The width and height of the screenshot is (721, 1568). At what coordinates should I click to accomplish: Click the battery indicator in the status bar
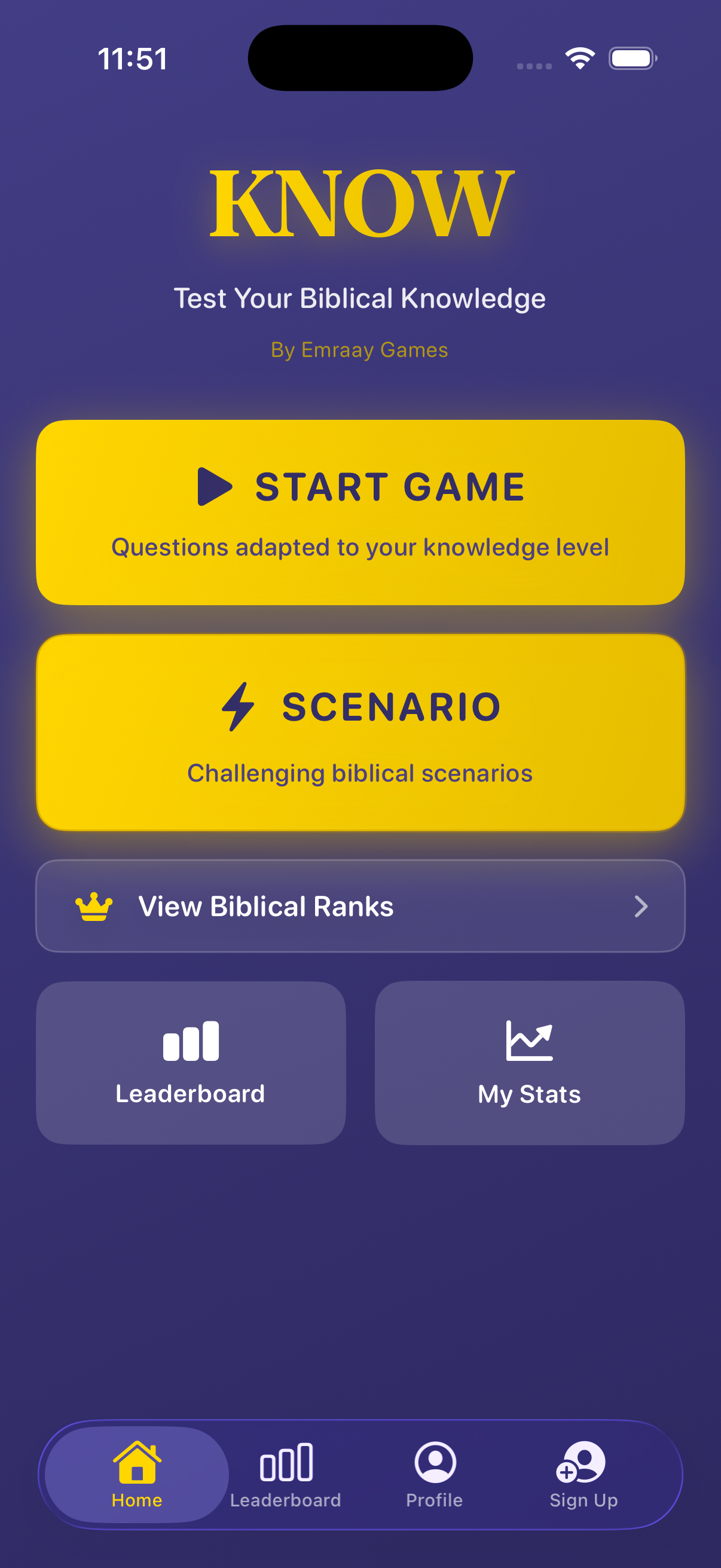click(x=633, y=59)
